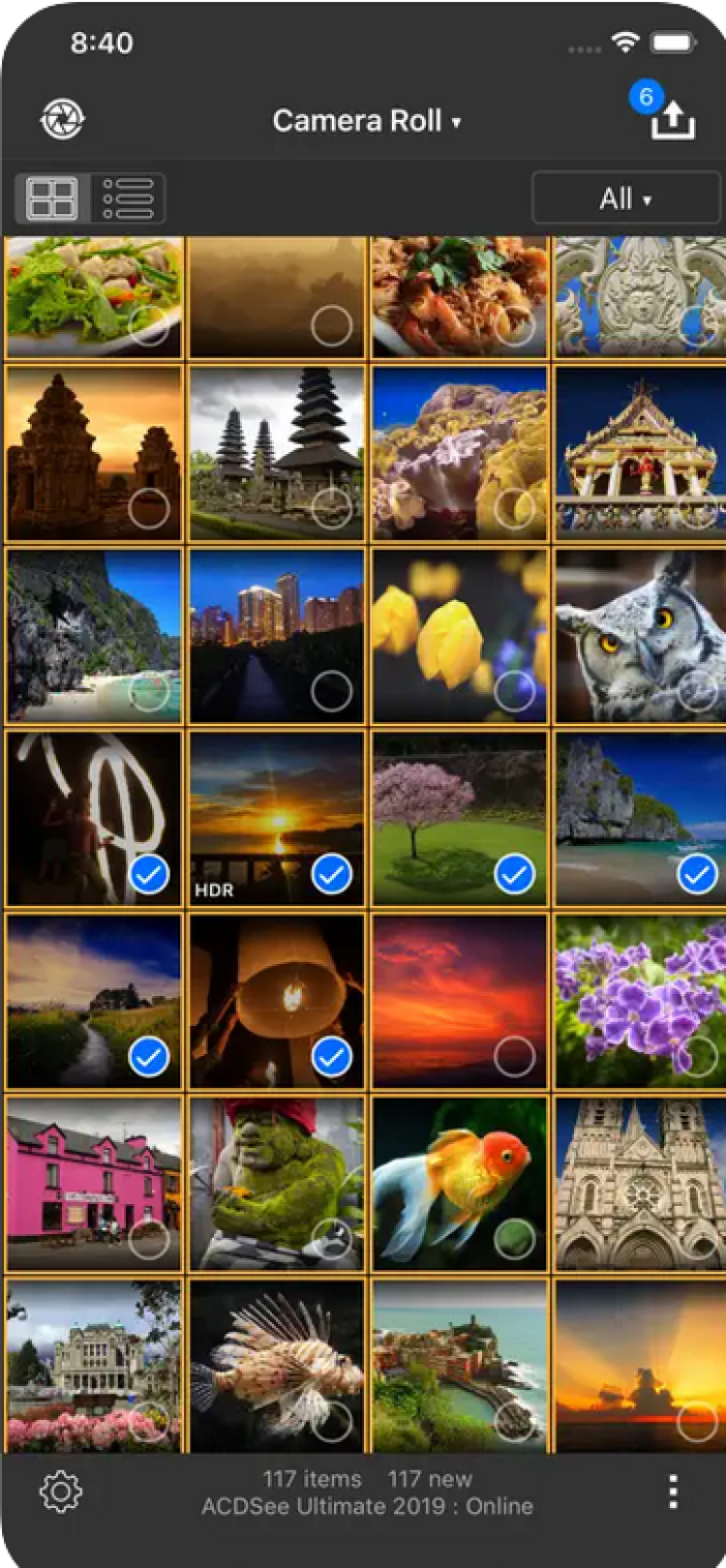Open the All filter dropdown
Image resolution: width=726 pixels, height=1568 pixels.
click(x=624, y=199)
